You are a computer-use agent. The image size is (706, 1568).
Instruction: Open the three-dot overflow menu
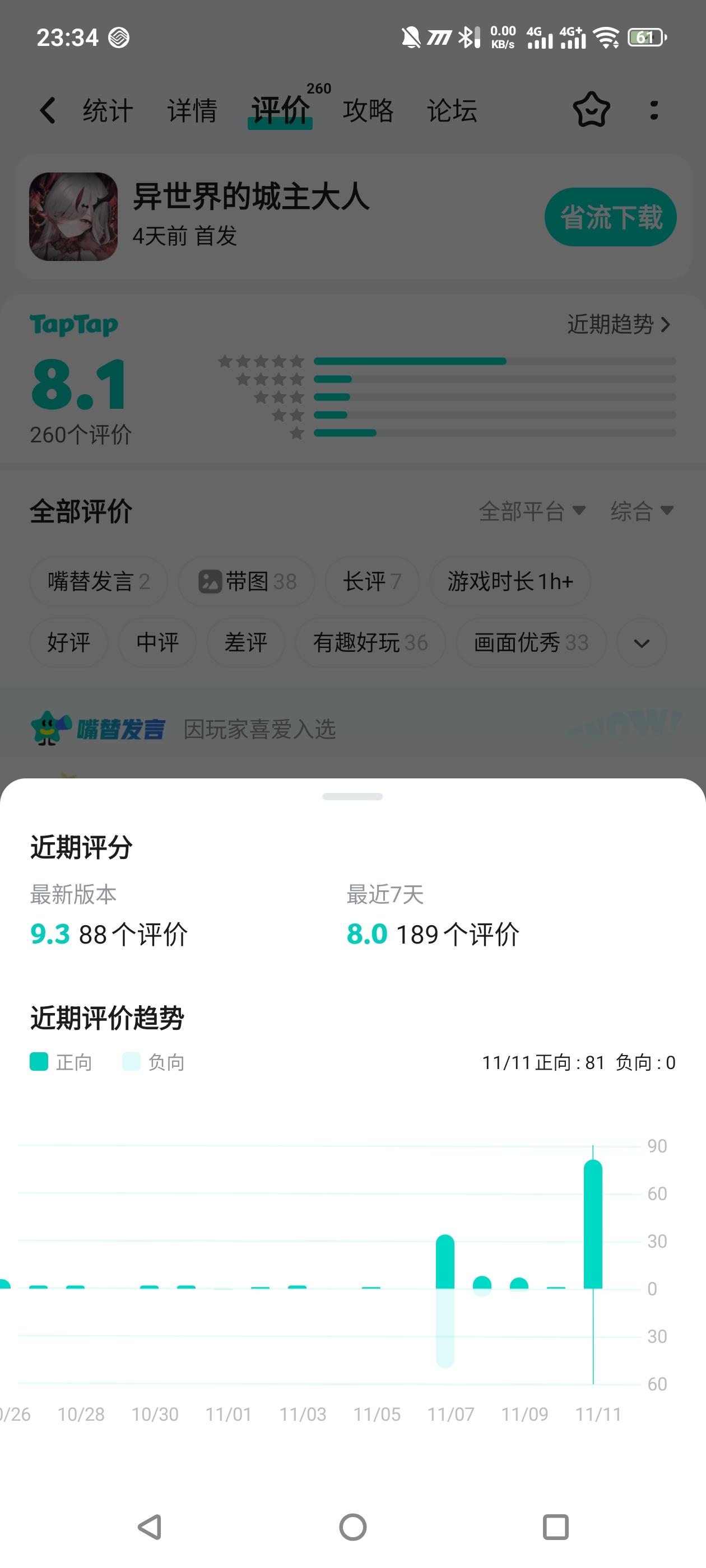coord(654,110)
